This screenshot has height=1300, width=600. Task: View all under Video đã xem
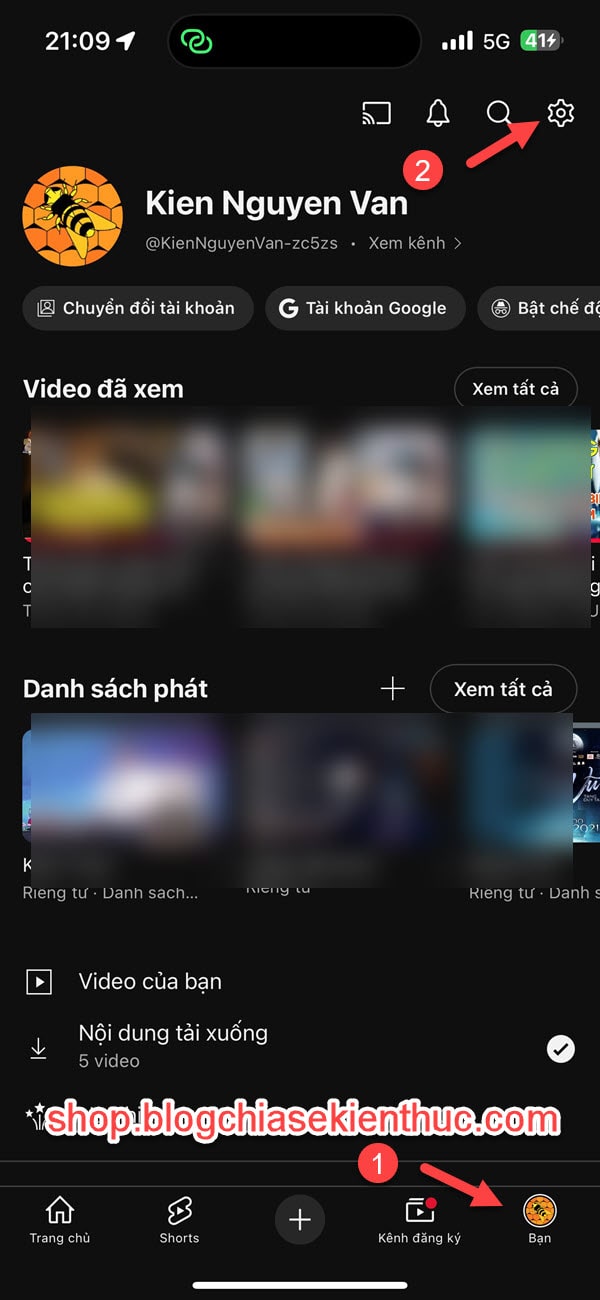click(x=515, y=389)
